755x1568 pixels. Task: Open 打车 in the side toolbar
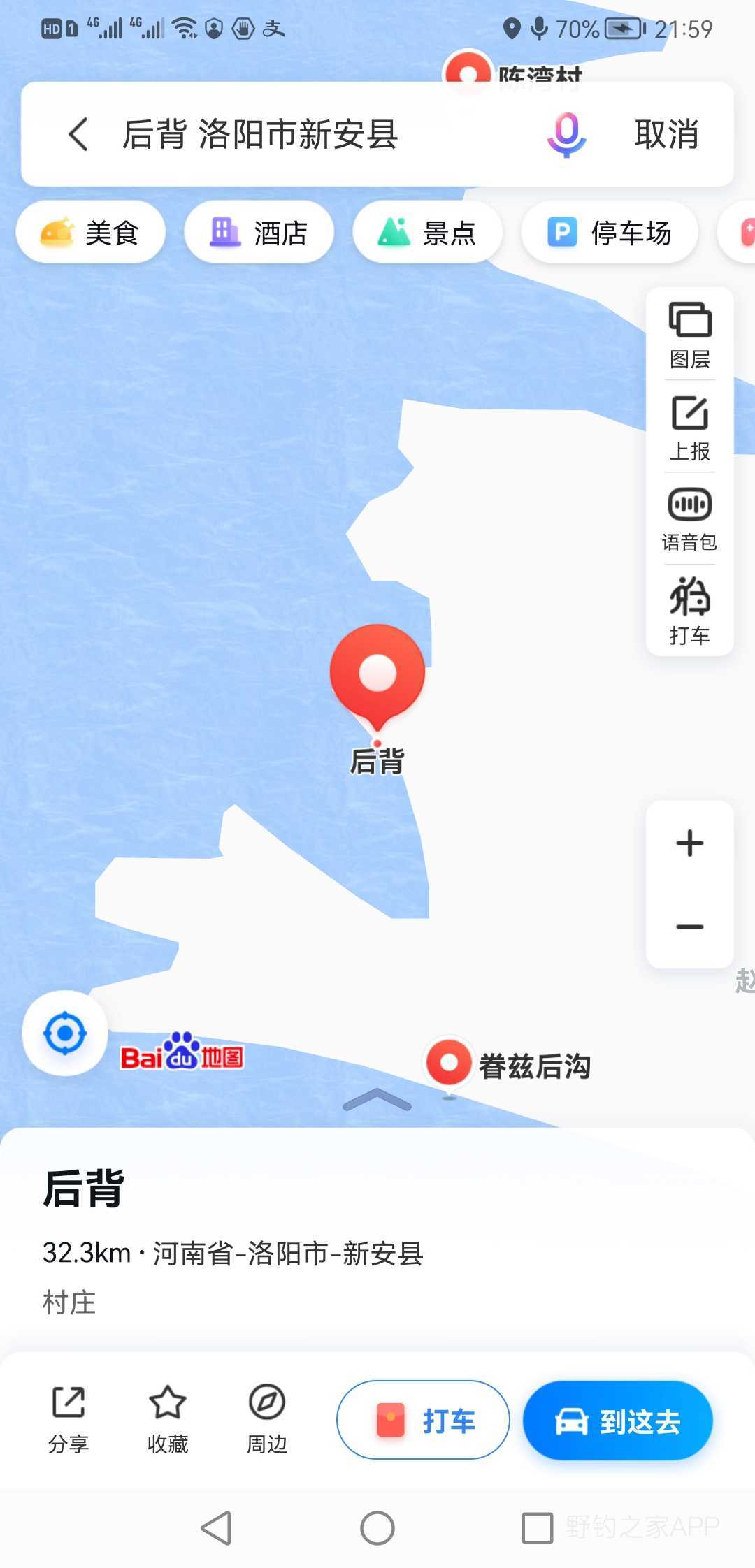coord(690,611)
